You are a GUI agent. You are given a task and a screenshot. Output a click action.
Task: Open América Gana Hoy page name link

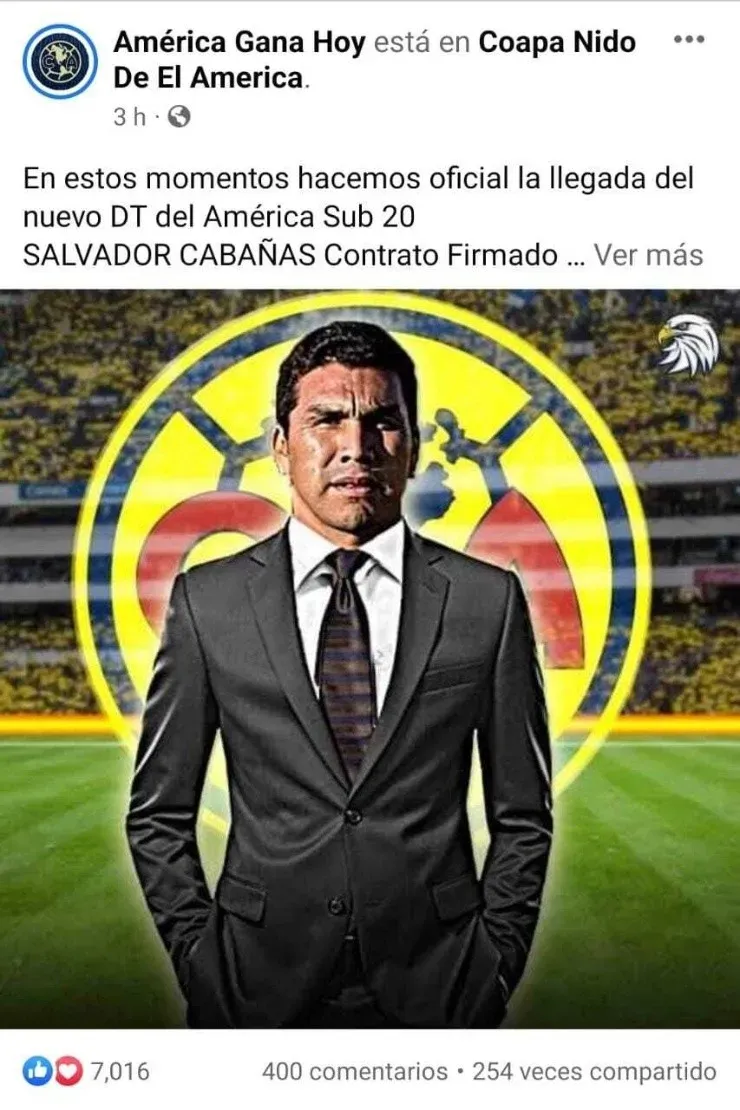[x=239, y=42]
